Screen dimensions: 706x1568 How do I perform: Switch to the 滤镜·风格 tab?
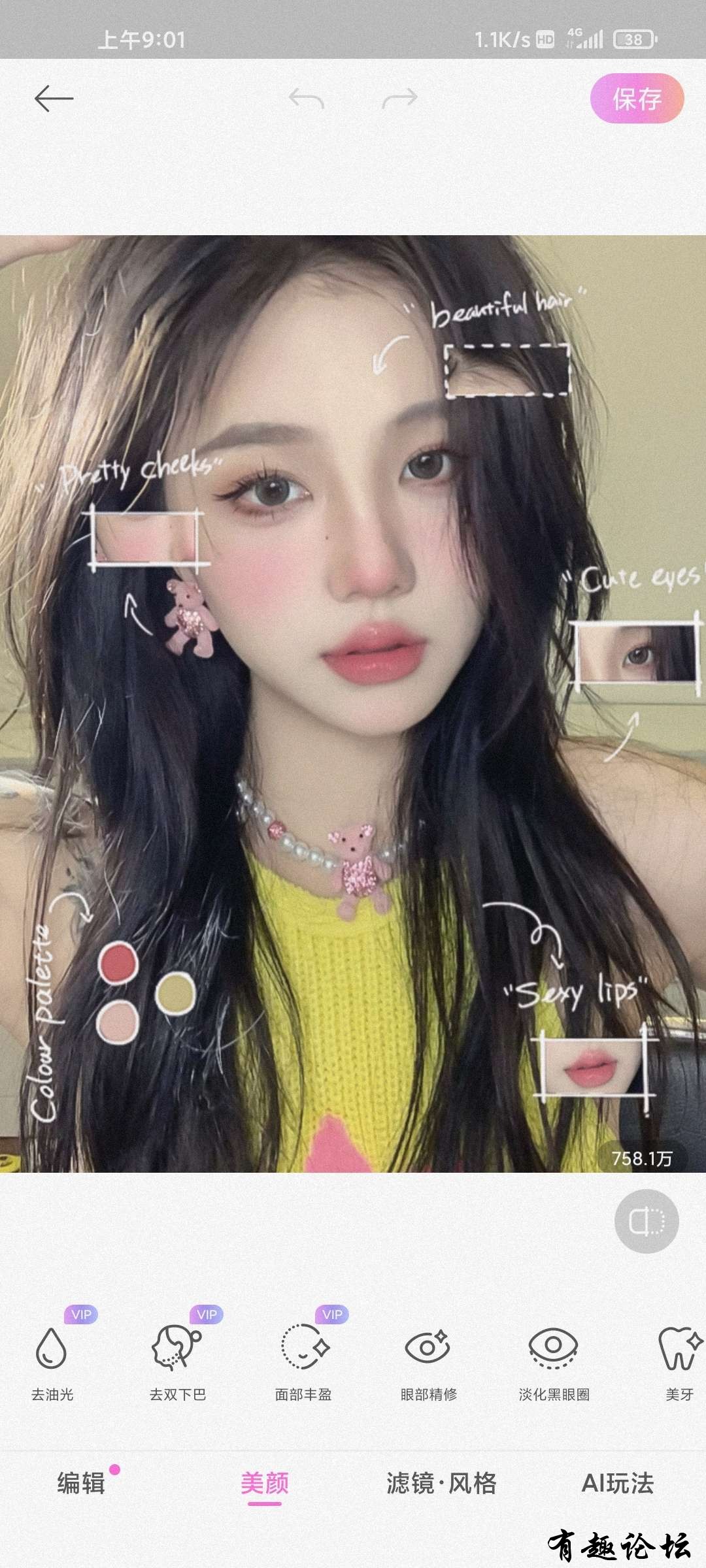click(441, 1484)
